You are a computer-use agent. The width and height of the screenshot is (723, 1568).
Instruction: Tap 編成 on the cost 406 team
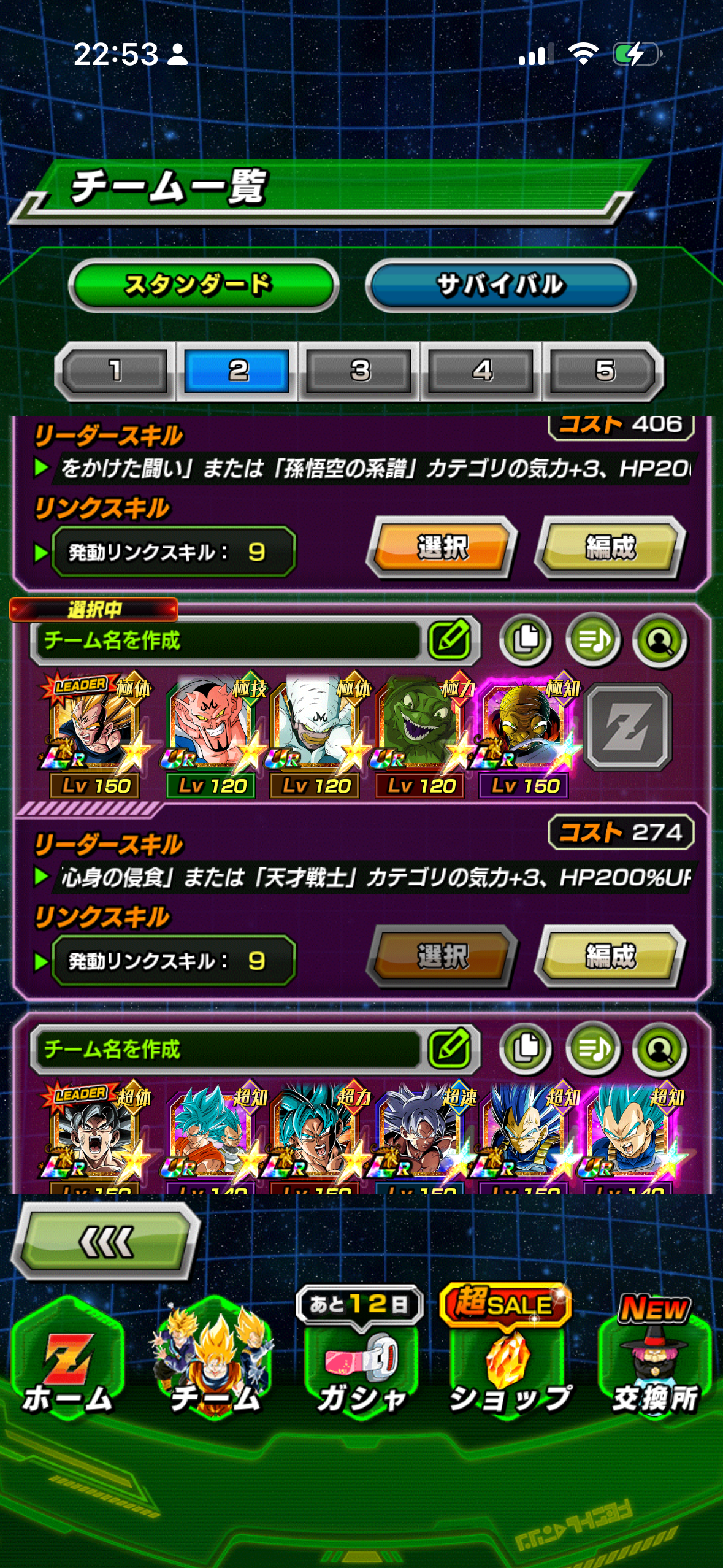[610, 547]
